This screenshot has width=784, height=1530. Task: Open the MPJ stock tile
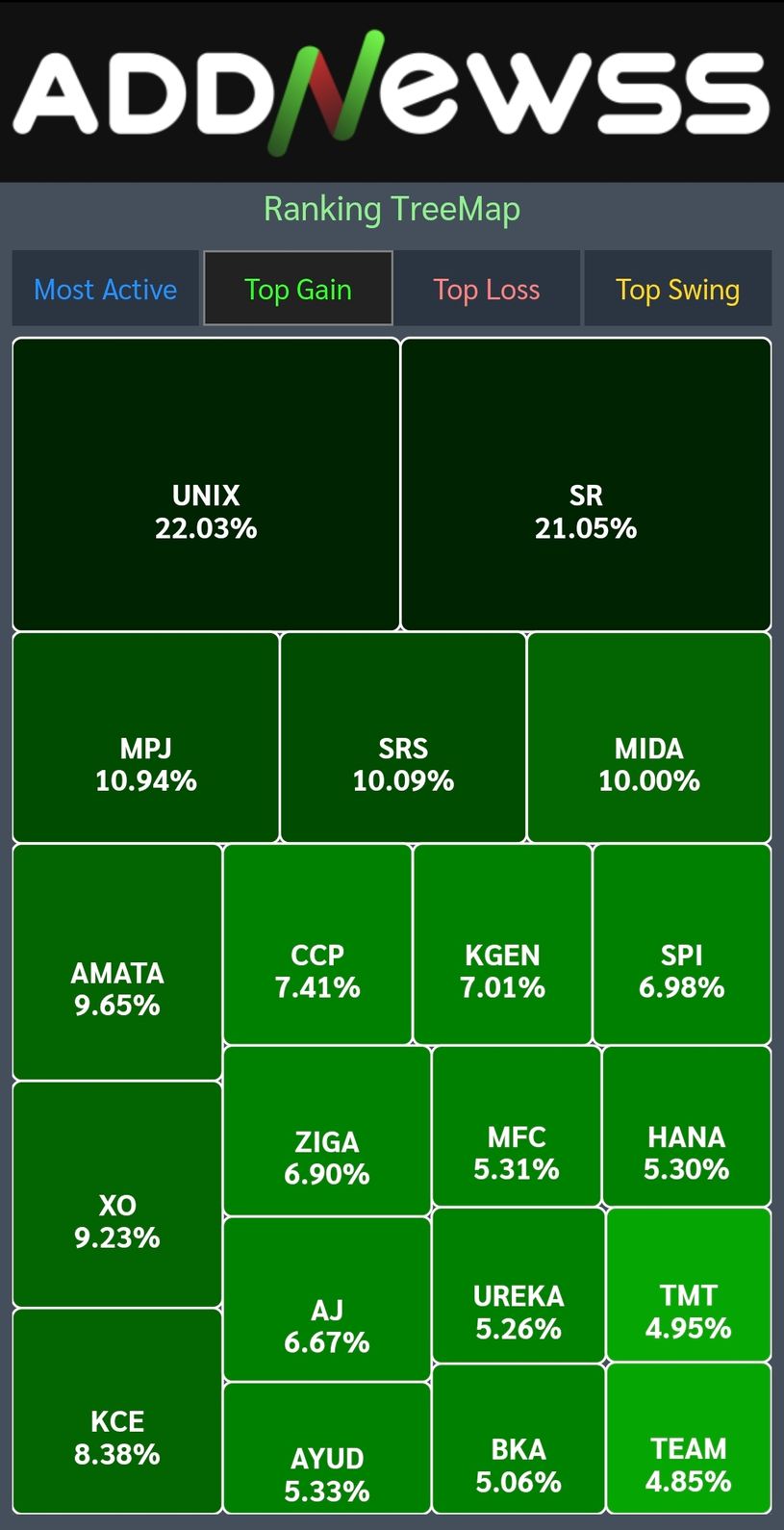(146, 737)
